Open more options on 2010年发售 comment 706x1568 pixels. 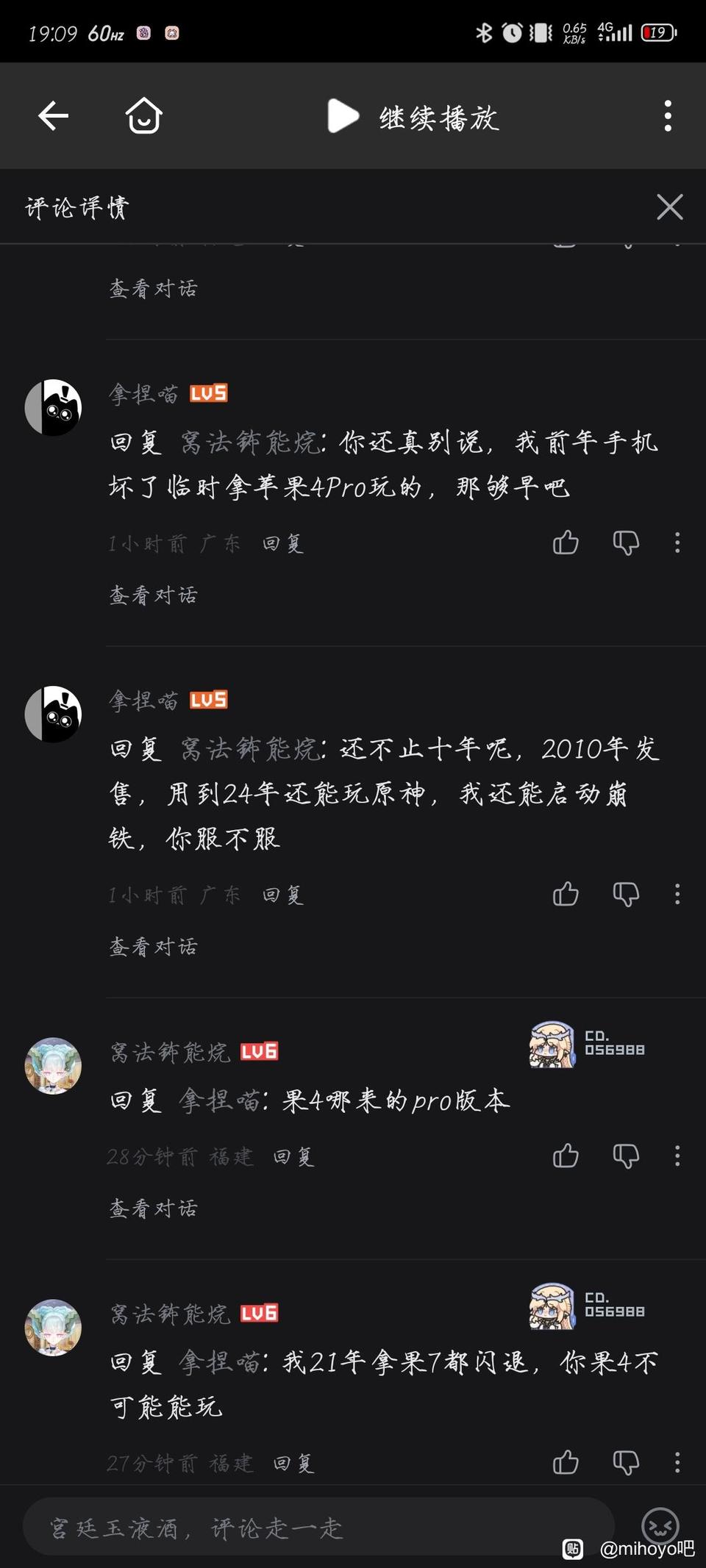tap(677, 895)
